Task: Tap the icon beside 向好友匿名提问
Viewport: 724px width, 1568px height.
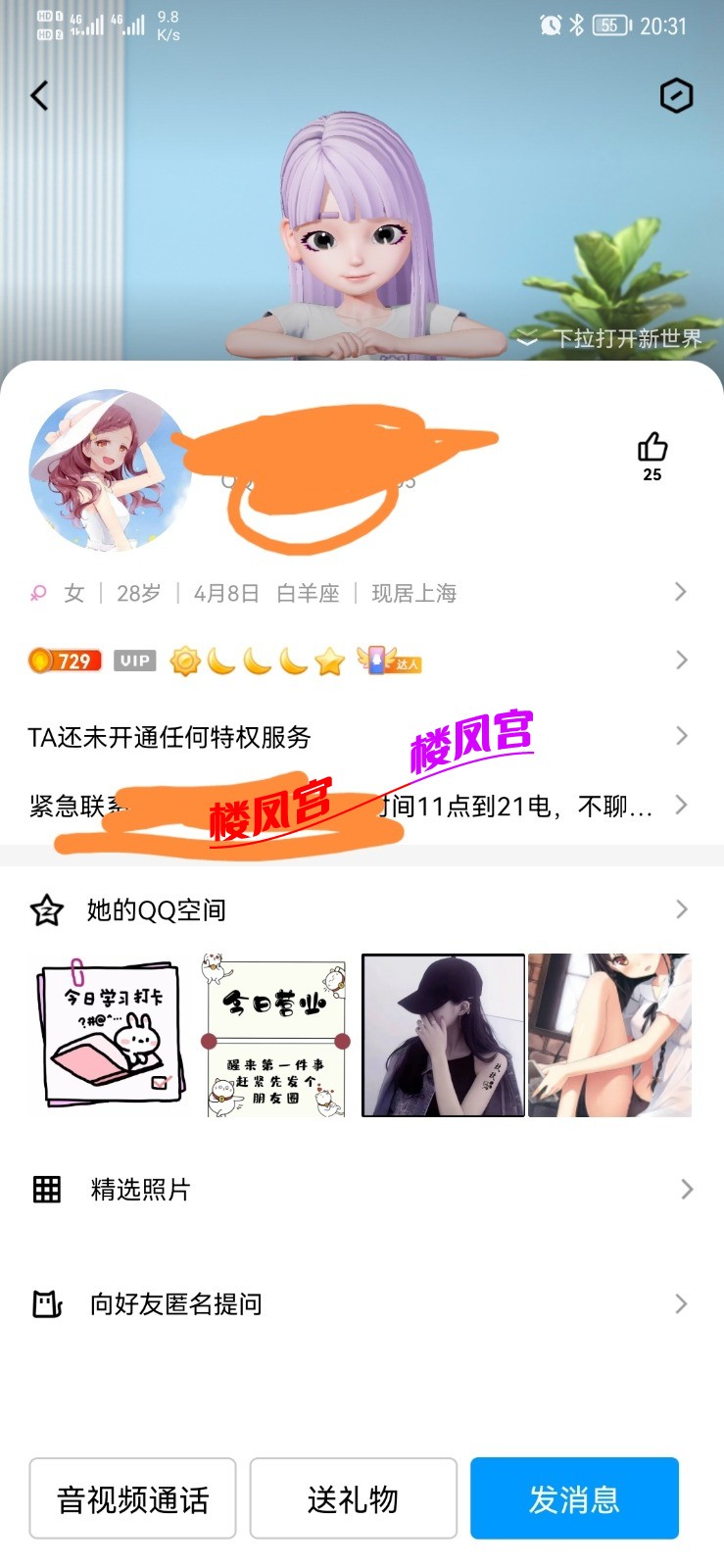Action: coord(45,1303)
